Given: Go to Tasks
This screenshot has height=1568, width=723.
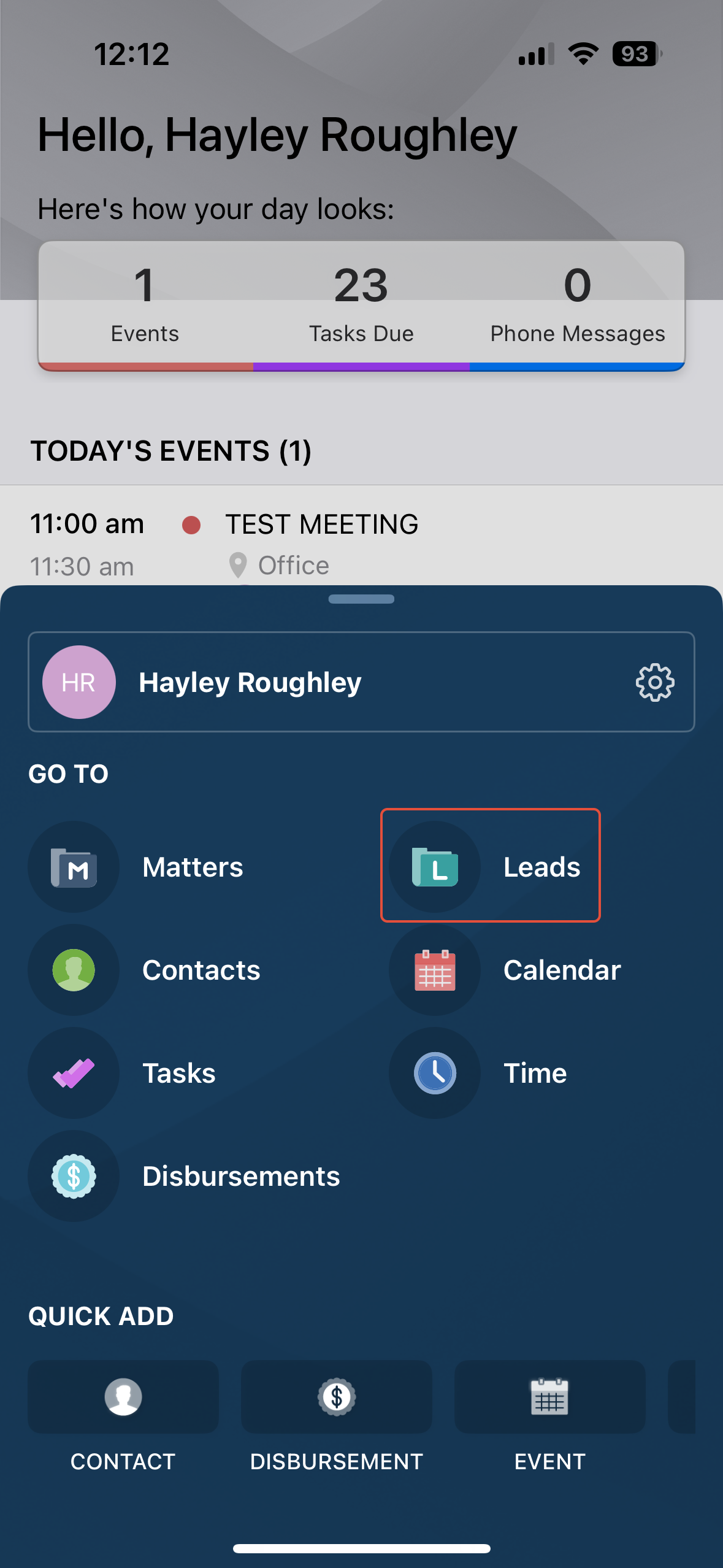Looking at the screenshot, I should coord(122,1073).
